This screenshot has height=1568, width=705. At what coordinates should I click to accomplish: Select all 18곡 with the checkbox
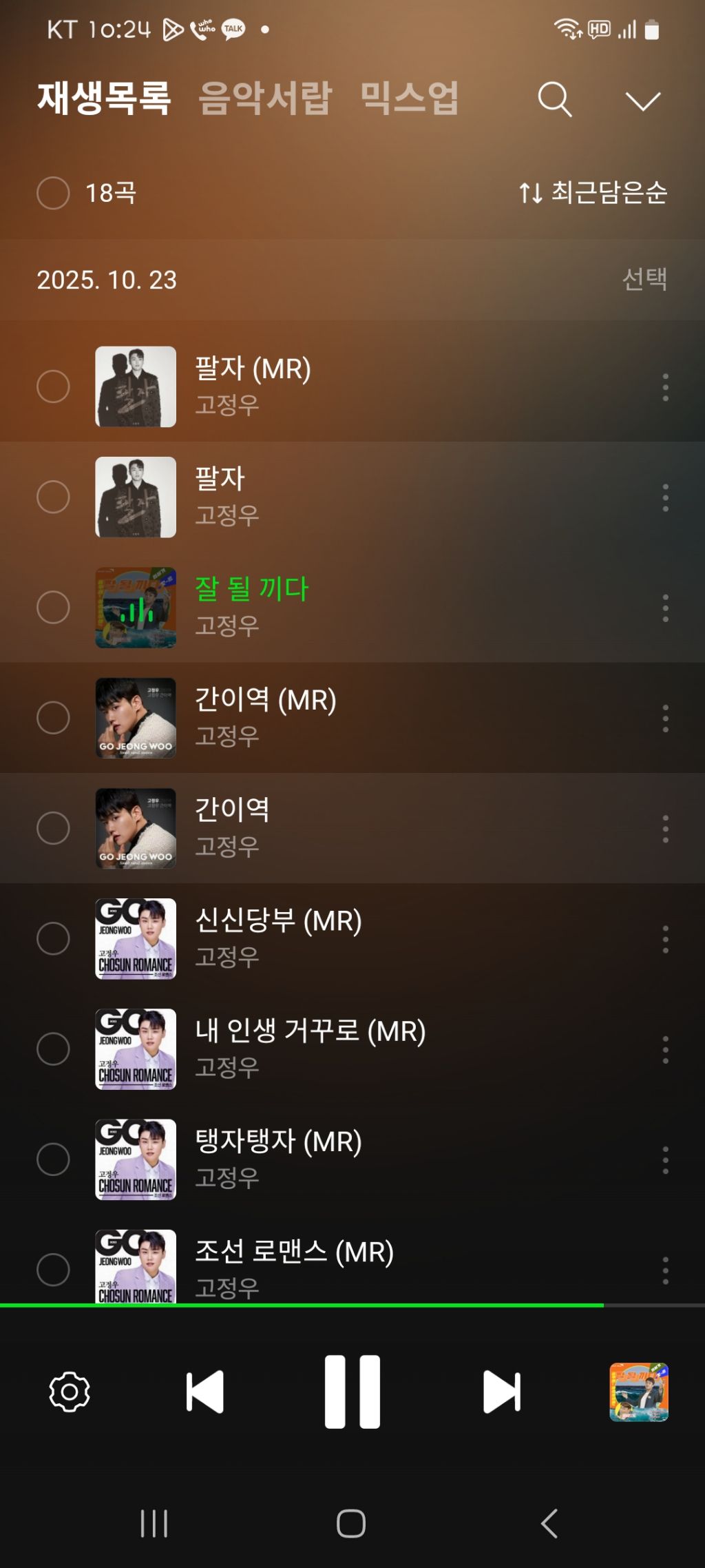pyautogui.click(x=53, y=193)
